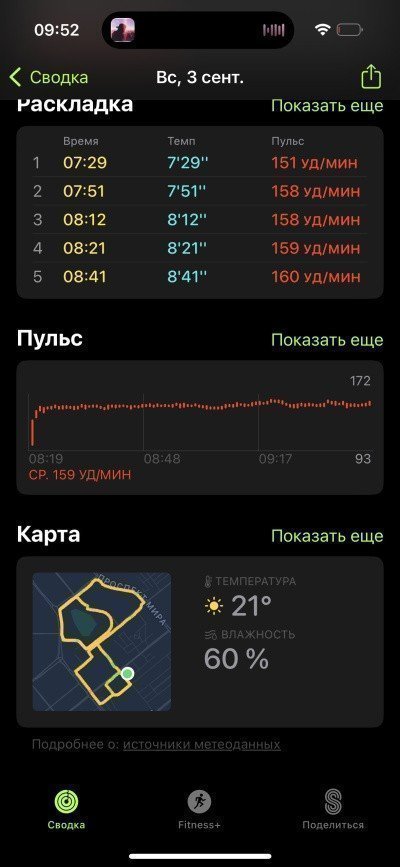400x867 pixels.
Task: Switch to the Fitness+ tab
Action: (199, 809)
